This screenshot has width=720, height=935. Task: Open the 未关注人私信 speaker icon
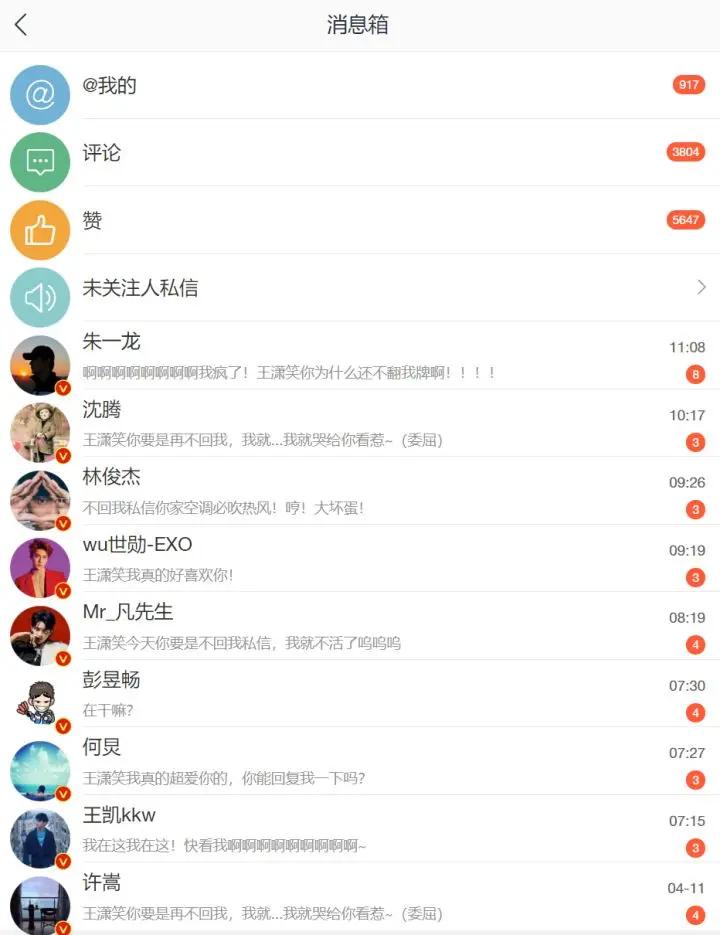tap(40, 296)
